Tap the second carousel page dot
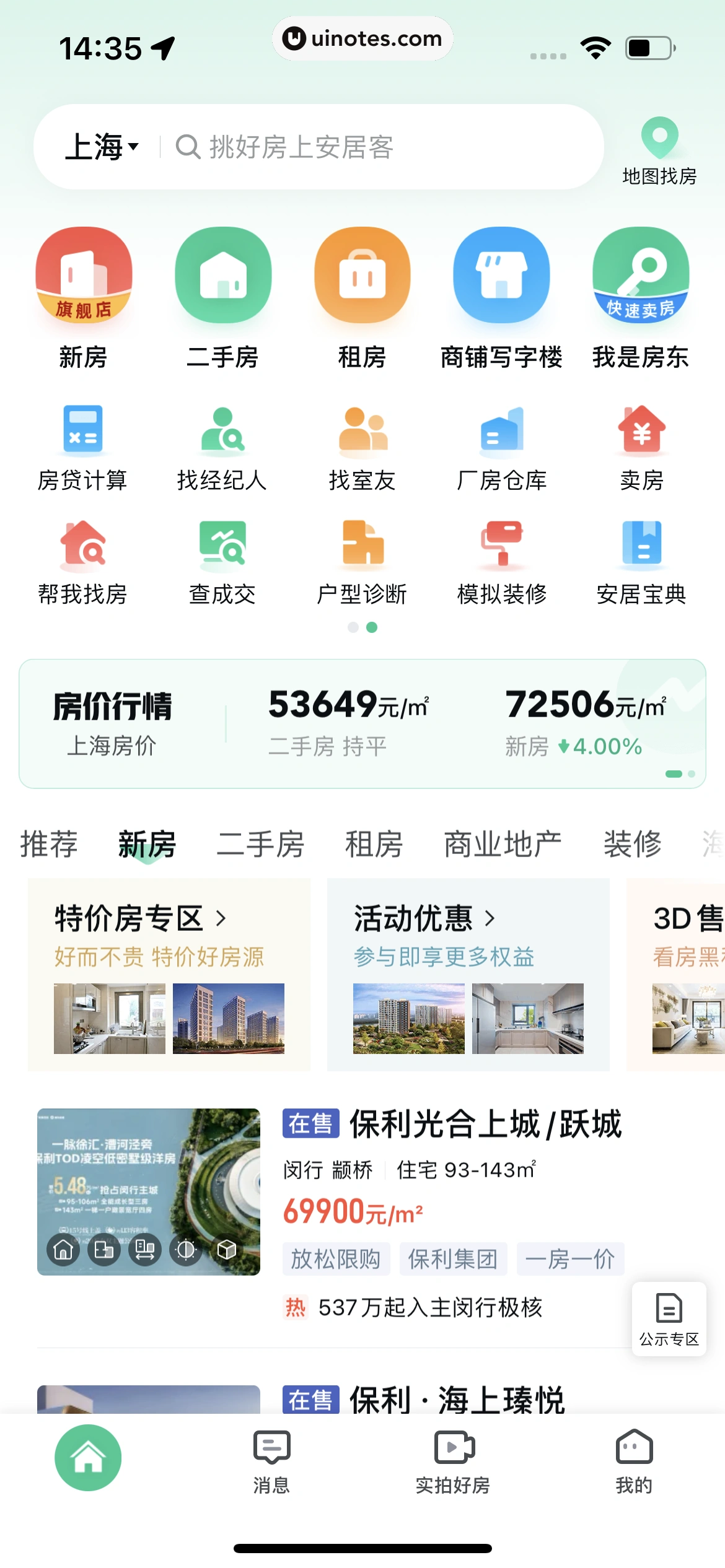This screenshot has height=1568, width=725. [372, 627]
